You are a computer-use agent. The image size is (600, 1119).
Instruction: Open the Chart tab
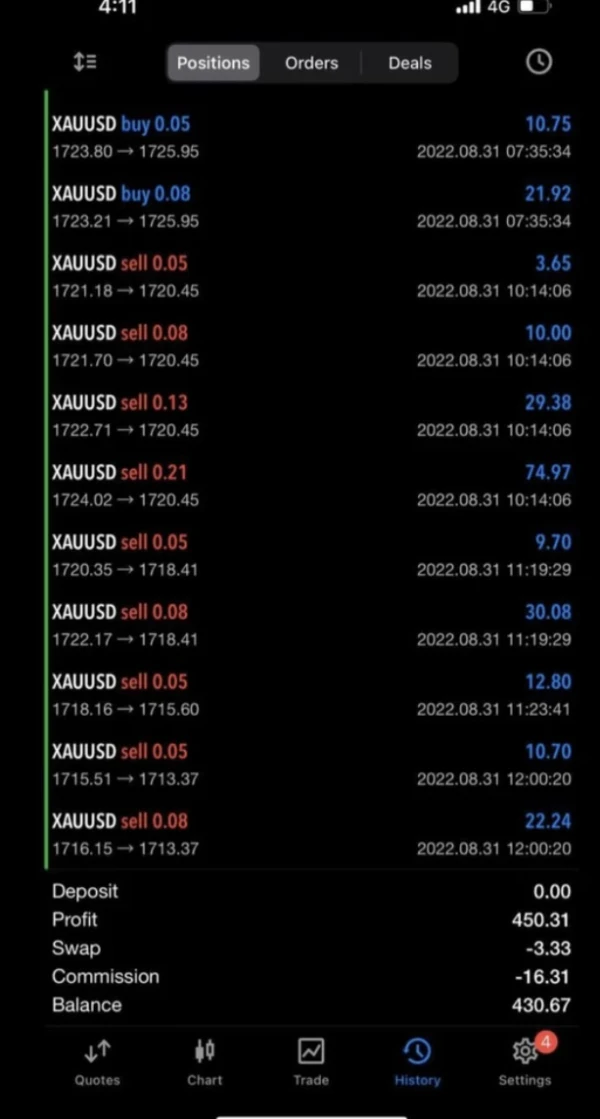click(x=205, y=1062)
